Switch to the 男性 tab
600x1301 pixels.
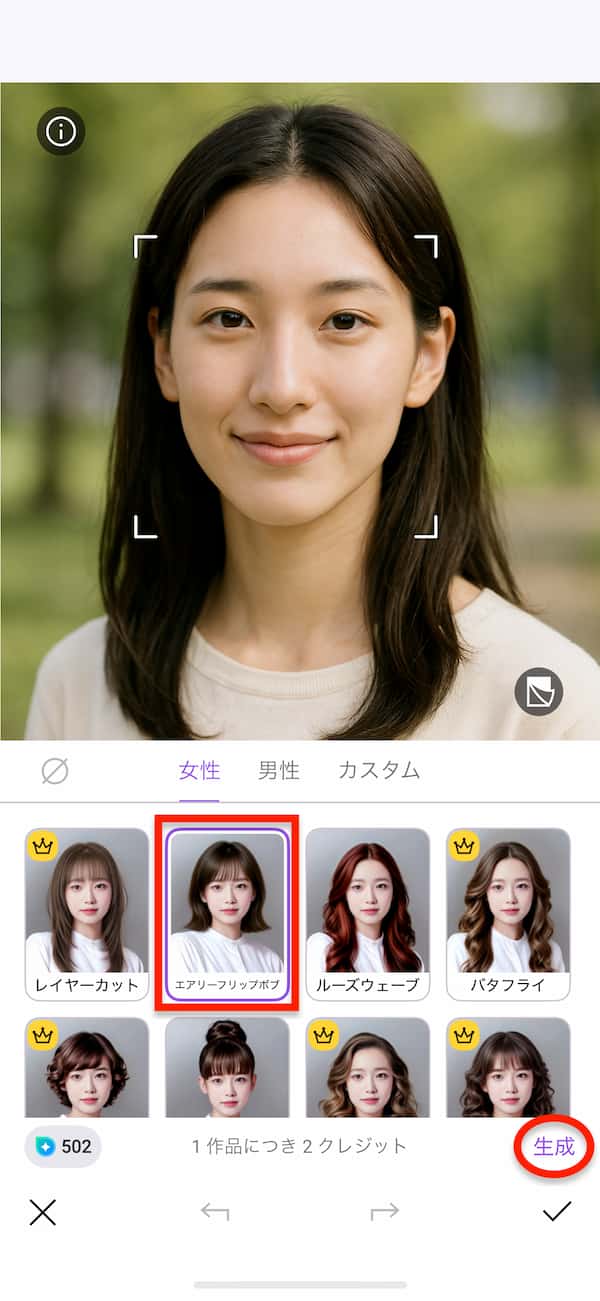click(279, 771)
